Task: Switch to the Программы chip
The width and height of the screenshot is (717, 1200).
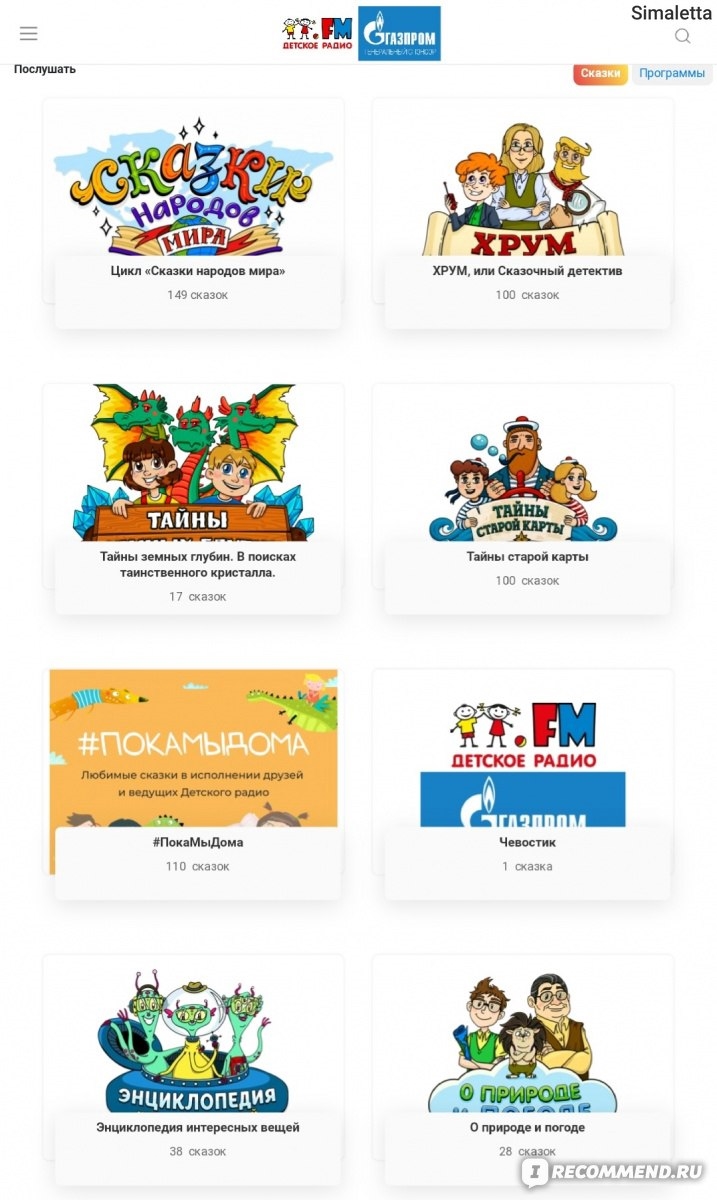Action: click(672, 73)
